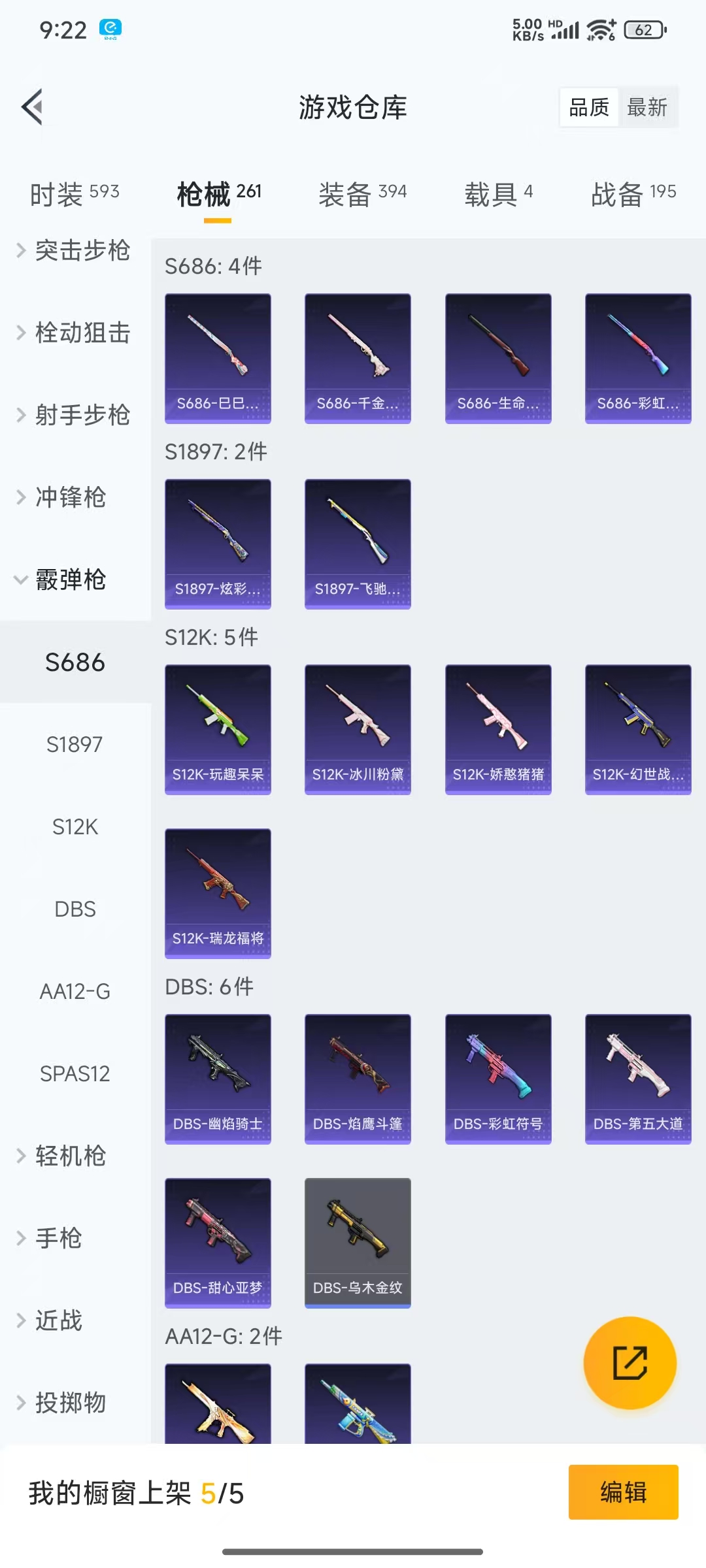Select SPAS12 in the side list
Image resolution: width=706 pixels, height=1568 pixels.
pyautogui.click(x=75, y=1073)
